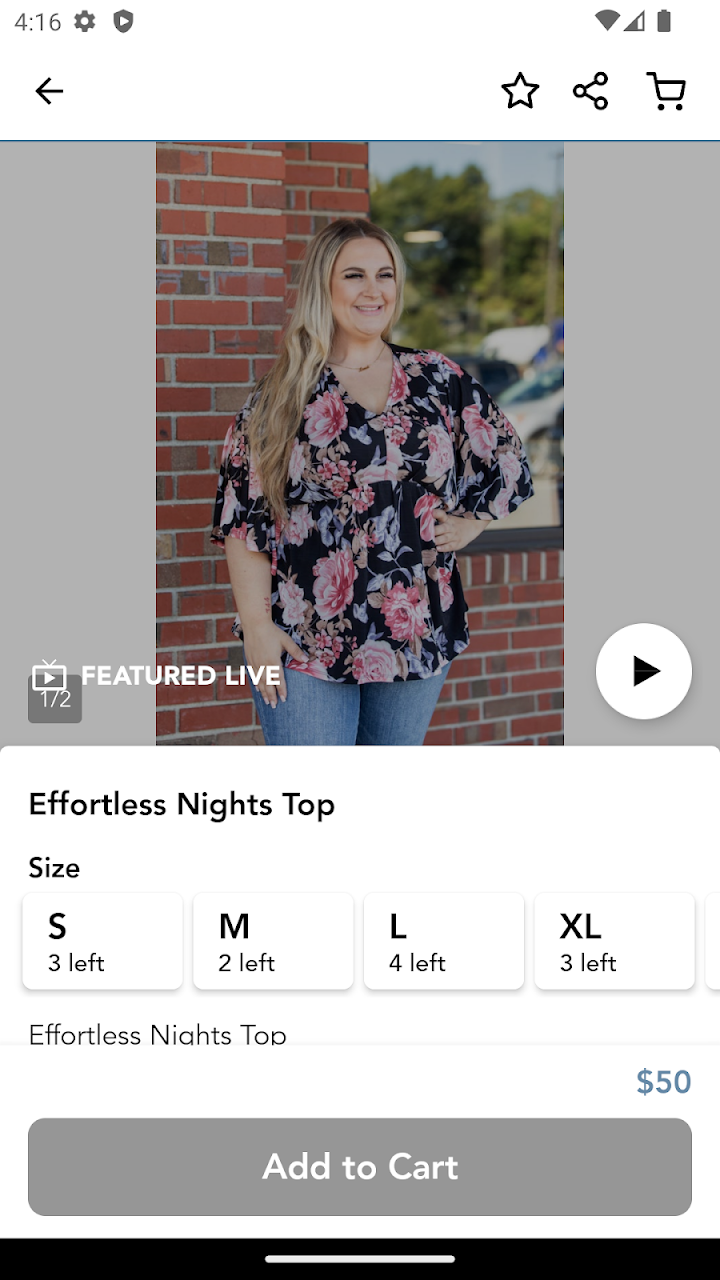
Task: Select size S
Action: point(103,941)
